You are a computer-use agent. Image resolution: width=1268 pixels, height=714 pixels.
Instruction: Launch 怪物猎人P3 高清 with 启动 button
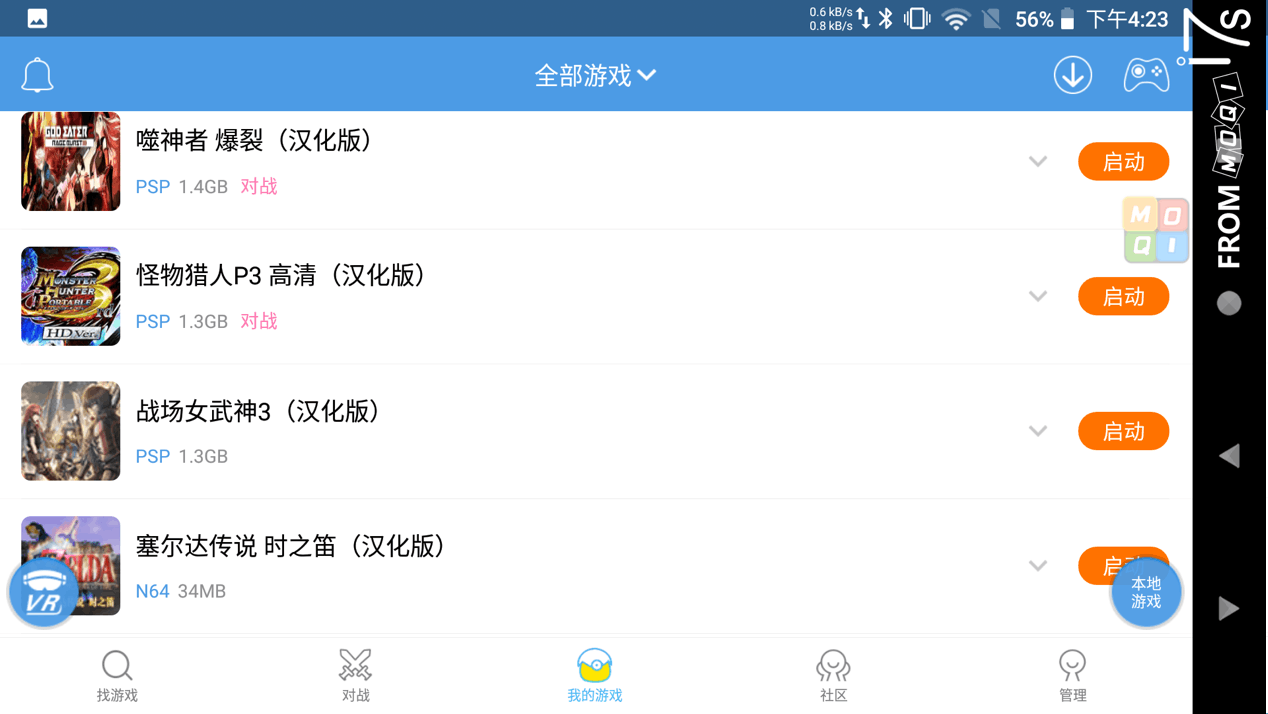[x=1123, y=297]
